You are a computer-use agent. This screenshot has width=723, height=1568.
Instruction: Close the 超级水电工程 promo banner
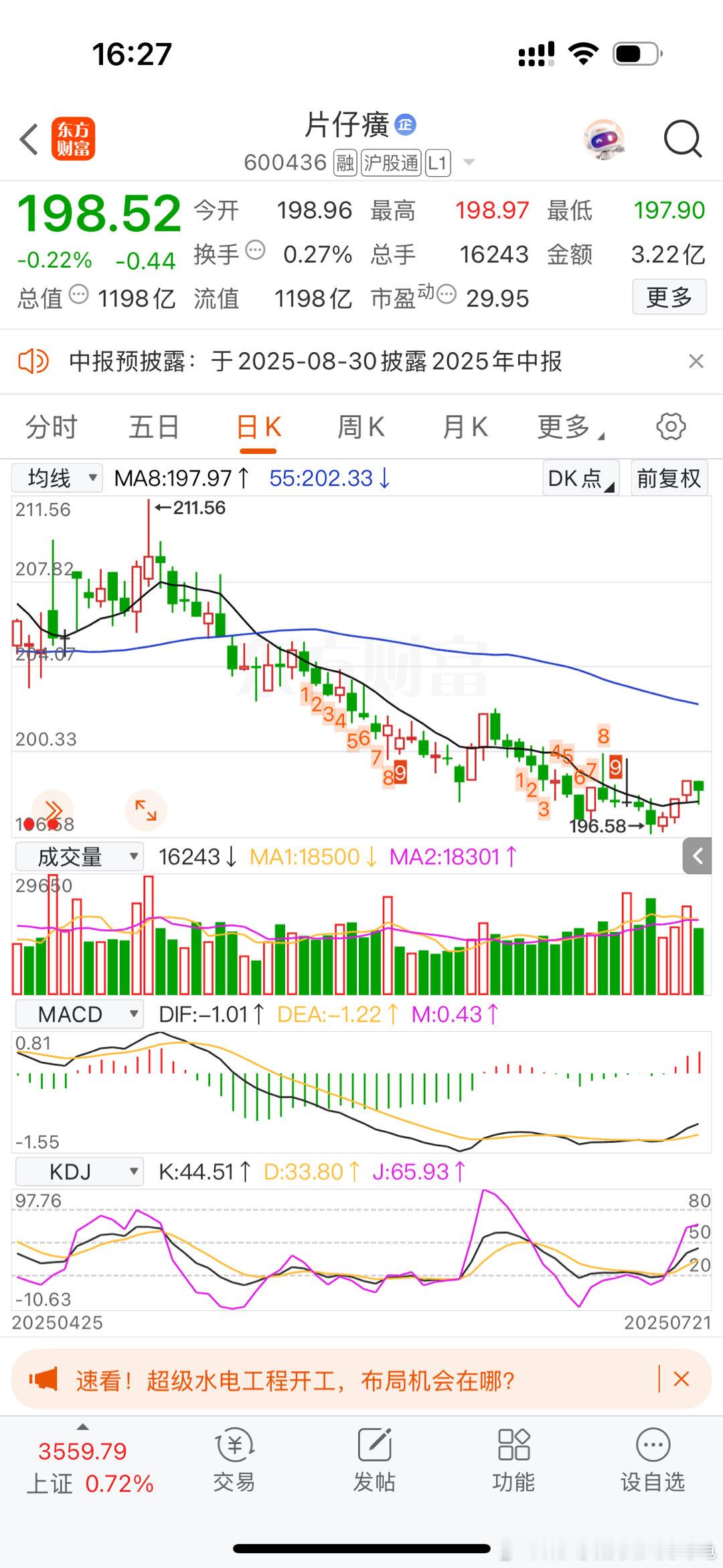(681, 1379)
